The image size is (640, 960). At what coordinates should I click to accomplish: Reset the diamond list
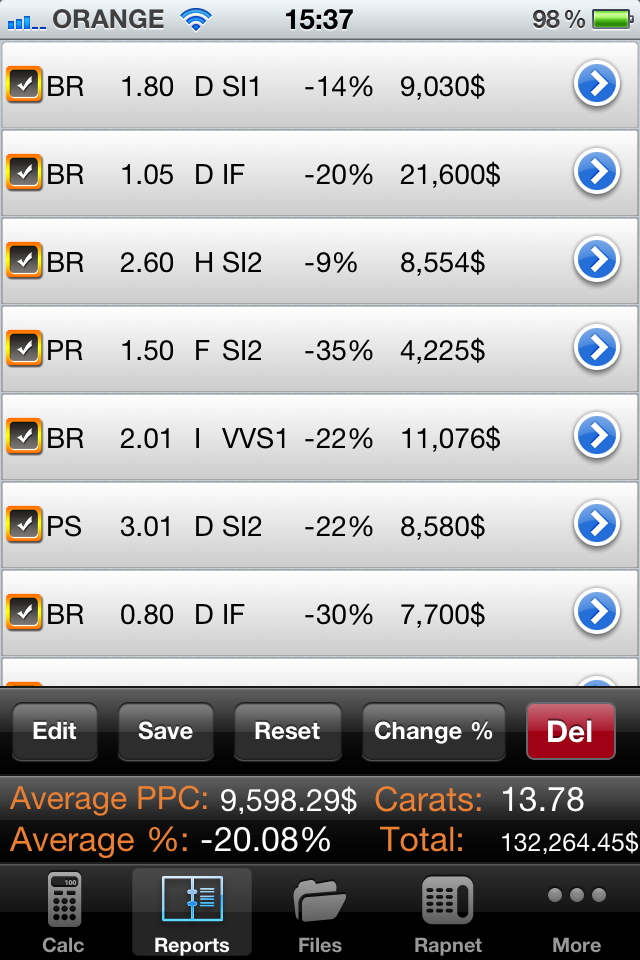[287, 731]
